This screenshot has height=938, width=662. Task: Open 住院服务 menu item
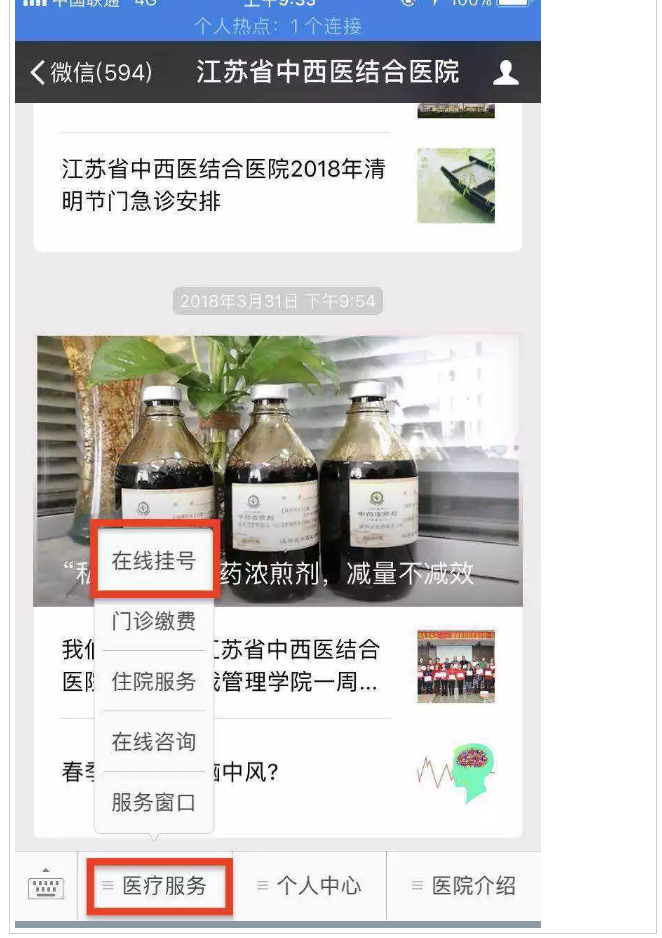[x=153, y=682]
